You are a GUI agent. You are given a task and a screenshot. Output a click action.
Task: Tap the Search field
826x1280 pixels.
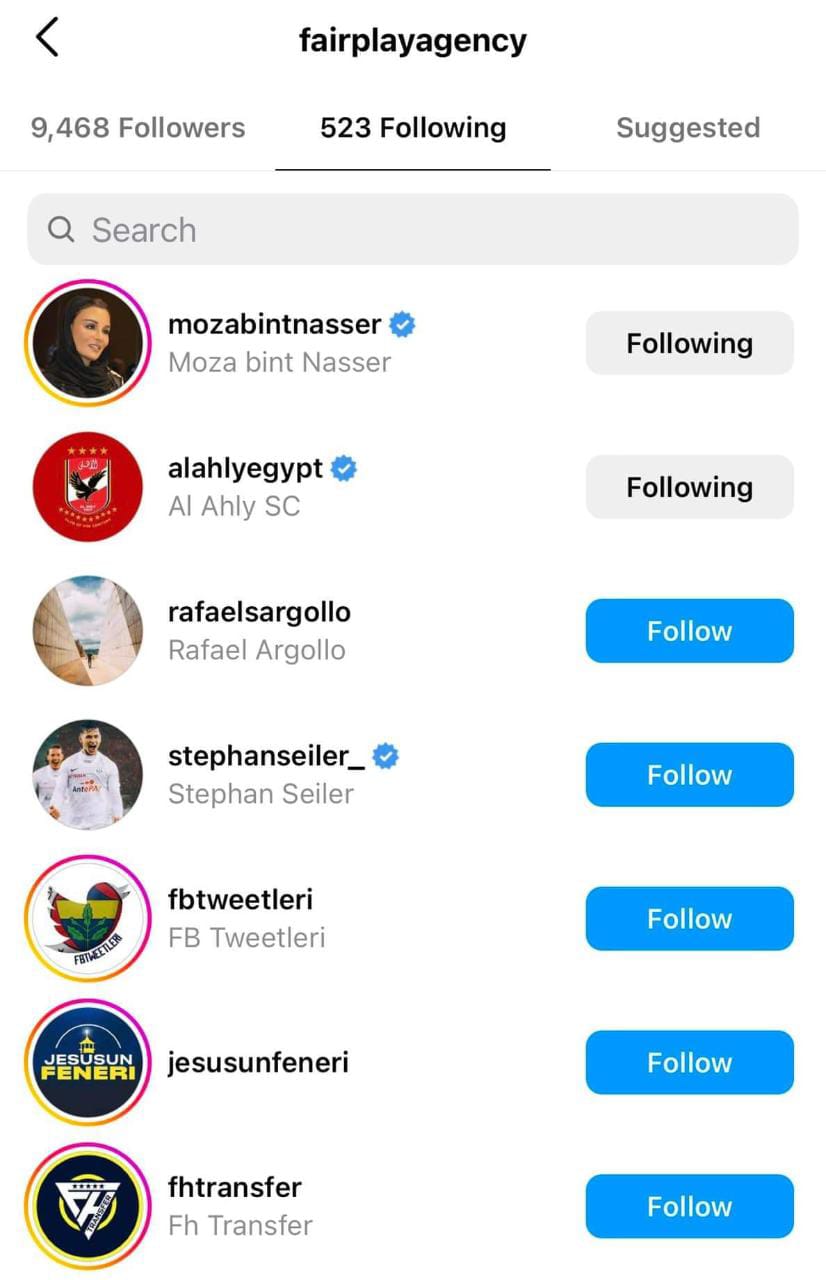(x=413, y=230)
